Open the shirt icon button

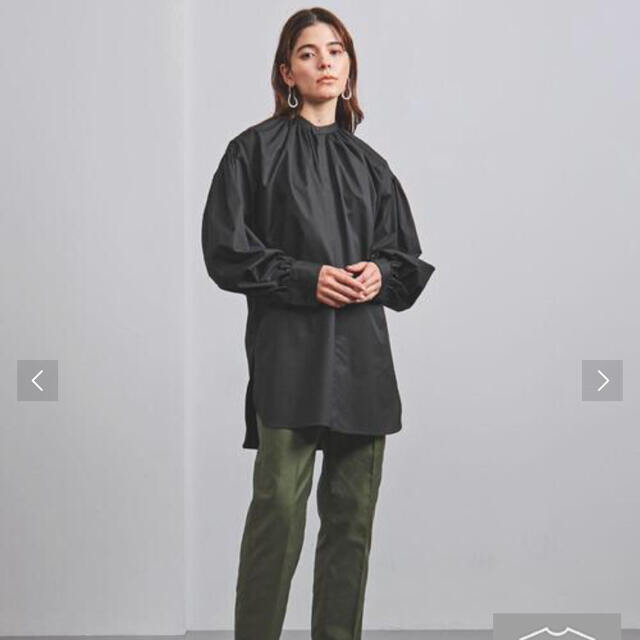[x=557, y=629]
